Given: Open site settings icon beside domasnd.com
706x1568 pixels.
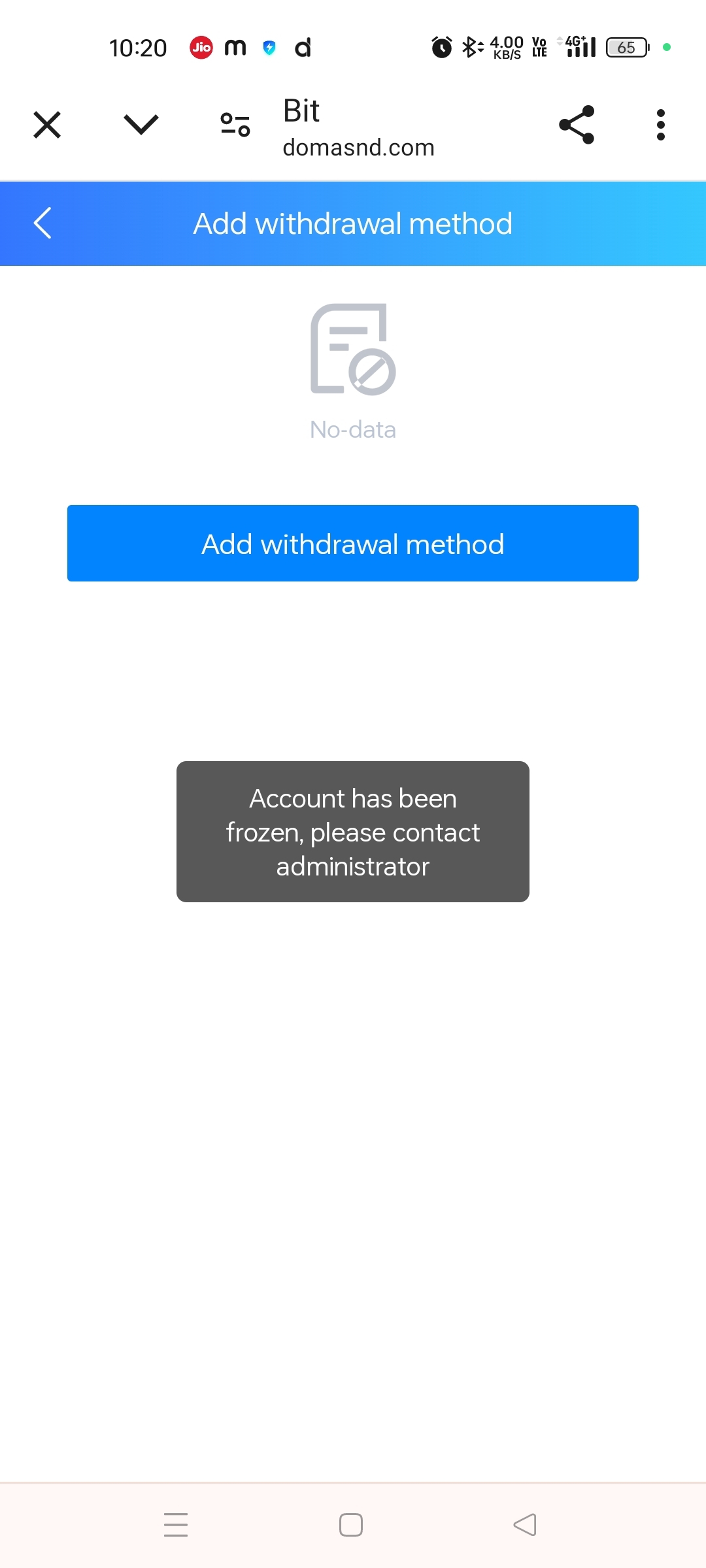Looking at the screenshot, I should 235,124.
